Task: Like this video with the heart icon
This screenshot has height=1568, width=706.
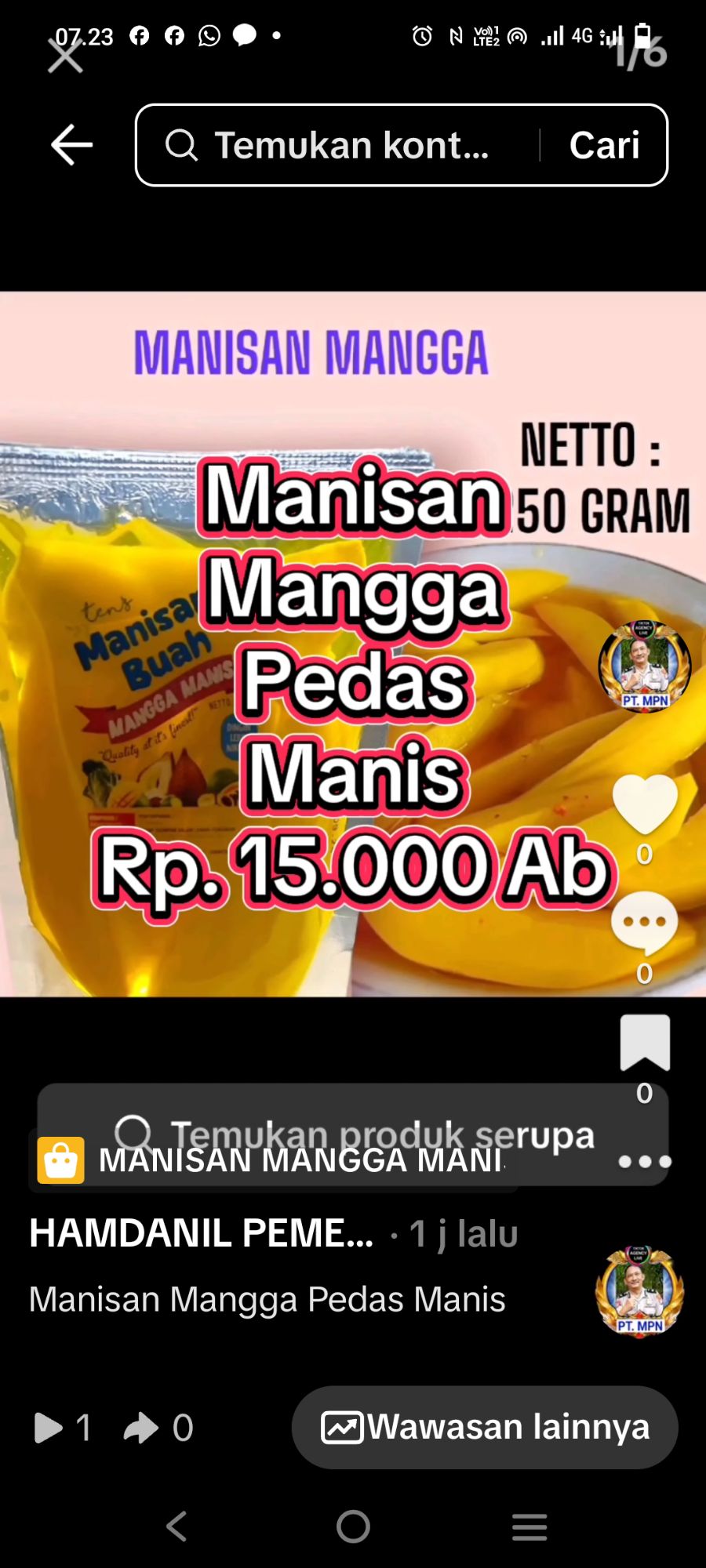Action: (x=644, y=804)
